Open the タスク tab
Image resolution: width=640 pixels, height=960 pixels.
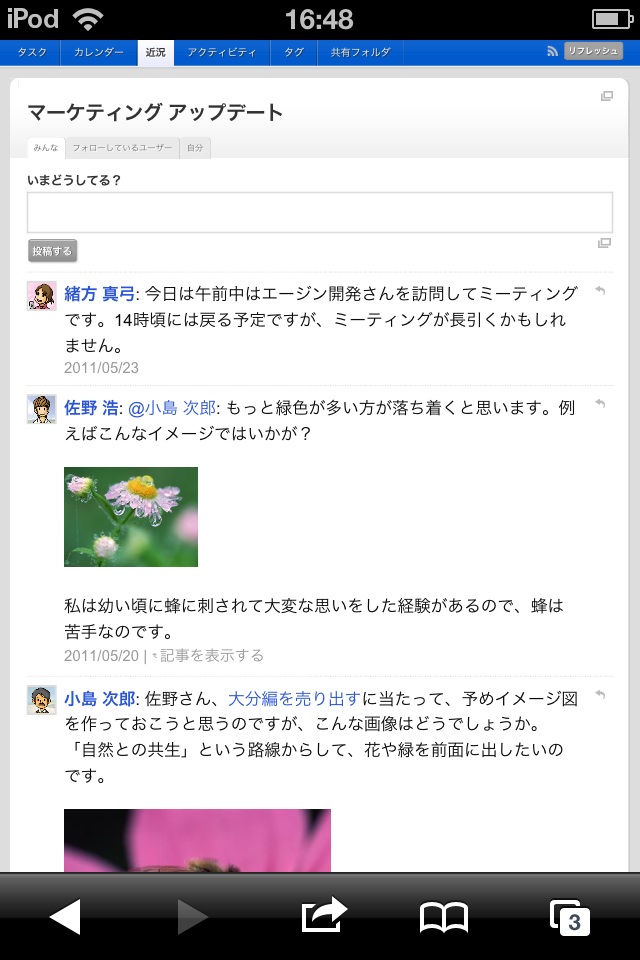pyautogui.click(x=32, y=52)
